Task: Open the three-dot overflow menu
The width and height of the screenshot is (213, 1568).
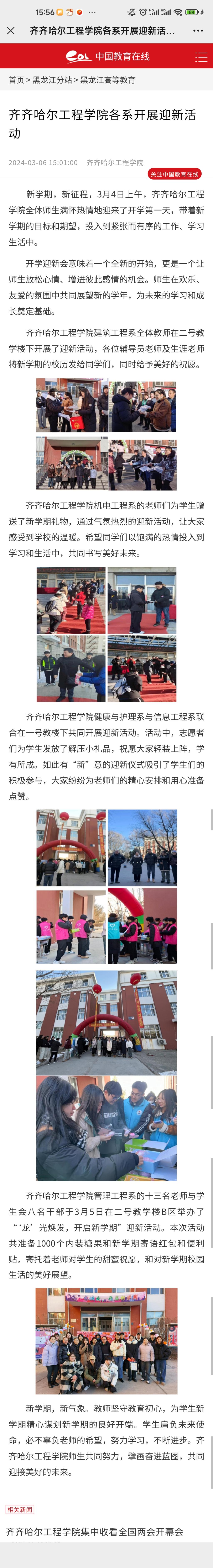Action: (x=198, y=30)
